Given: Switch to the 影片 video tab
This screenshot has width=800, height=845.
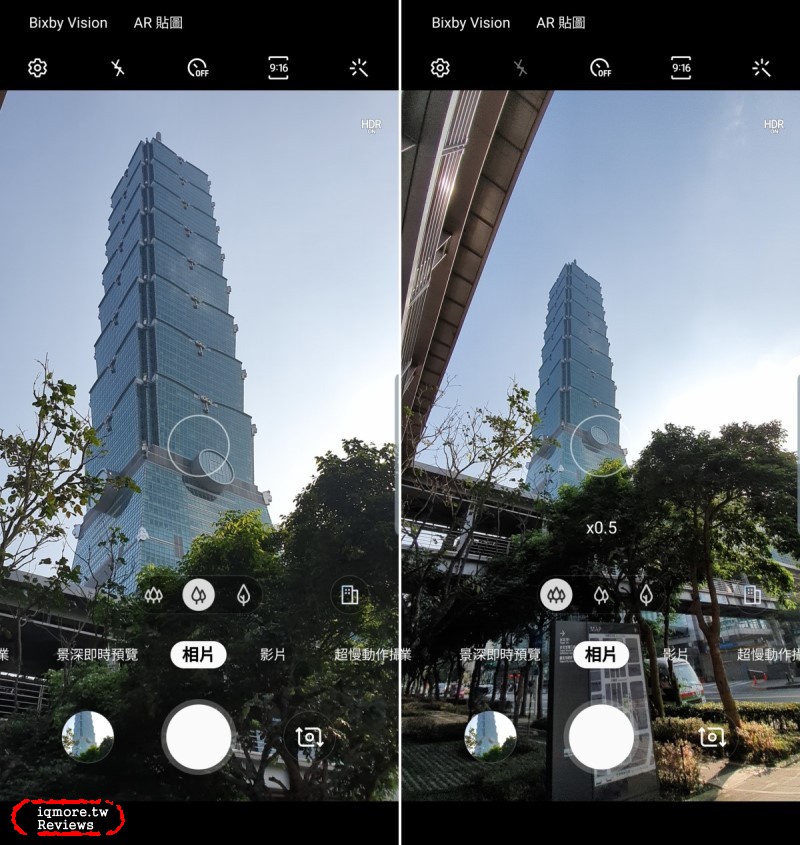Looking at the screenshot, I should click(272, 655).
